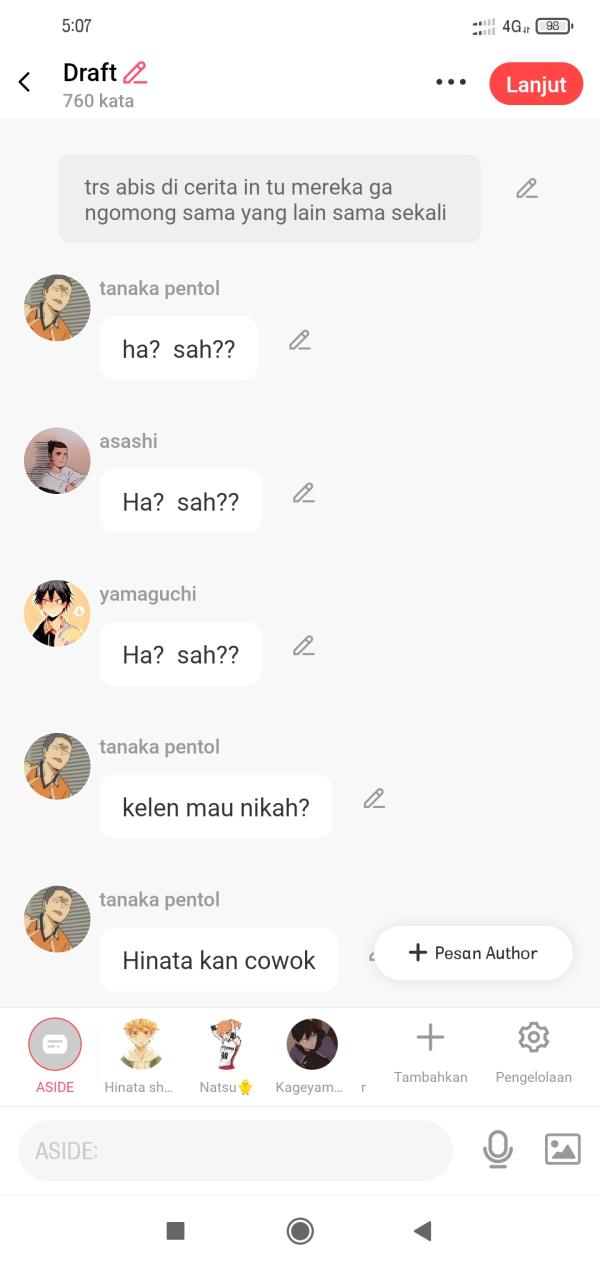Open the three-dot overflow menu
600x1267 pixels.
pyautogui.click(x=451, y=83)
